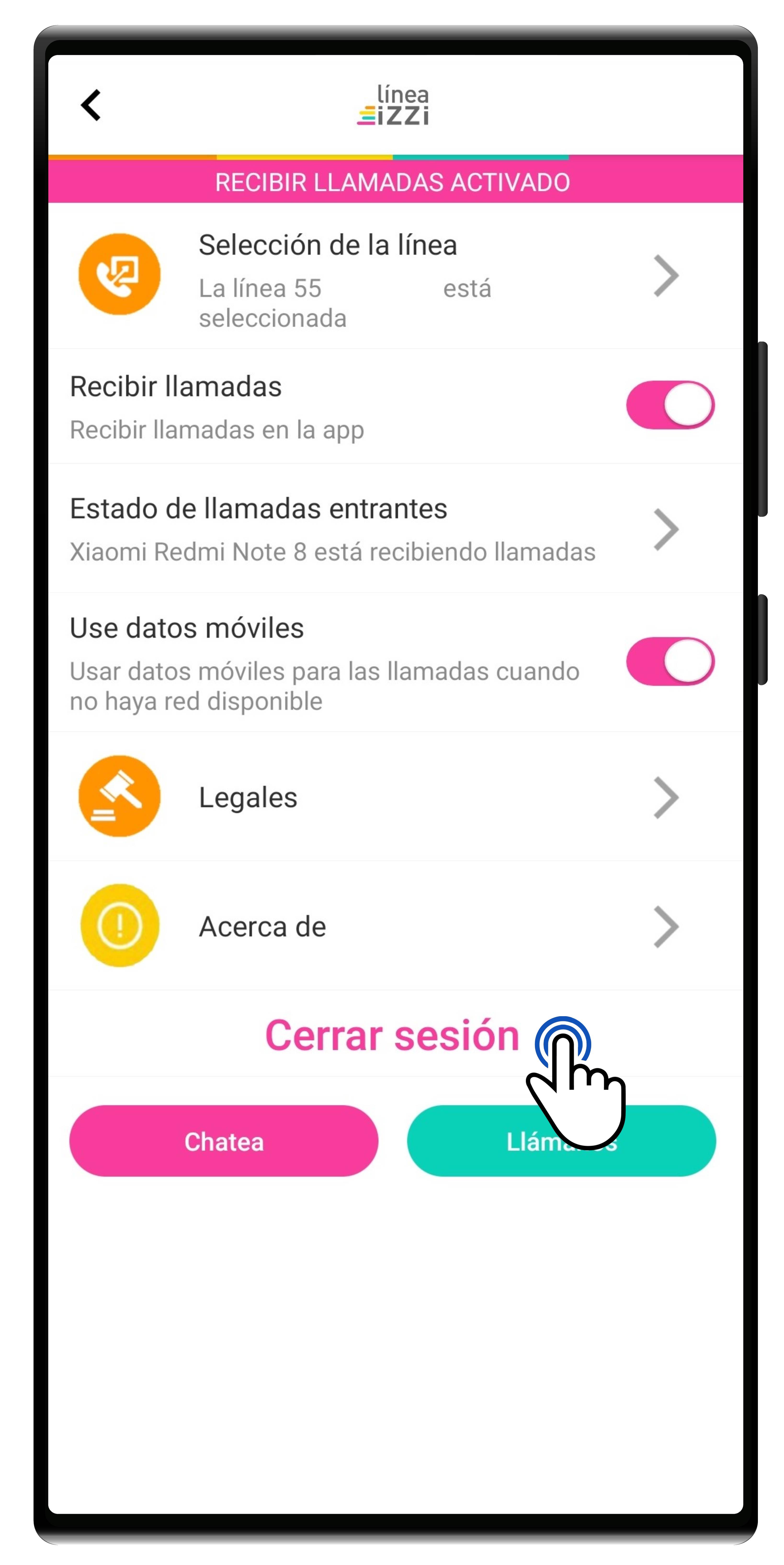The height and width of the screenshot is (1565, 784).
Task: Tap the green Llámanos button
Action: pyautogui.click(x=474, y=1141)
